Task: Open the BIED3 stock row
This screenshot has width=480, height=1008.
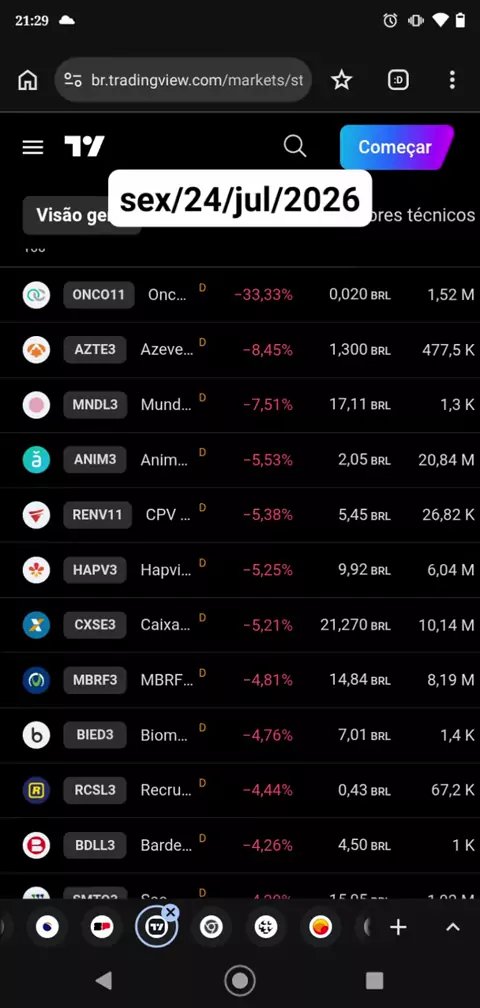Action: click(x=240, y=735)
